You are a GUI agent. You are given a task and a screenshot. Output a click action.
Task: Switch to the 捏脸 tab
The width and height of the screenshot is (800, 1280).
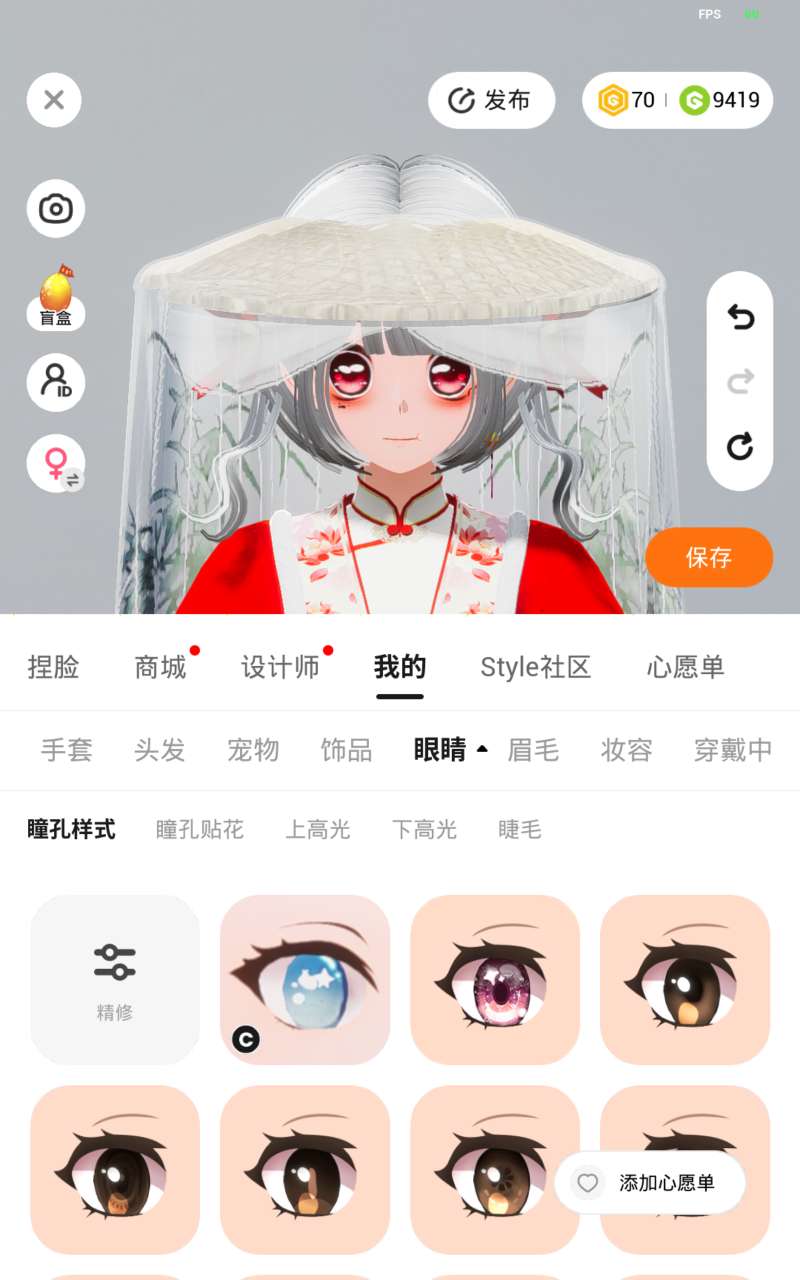tap(53, 667)
